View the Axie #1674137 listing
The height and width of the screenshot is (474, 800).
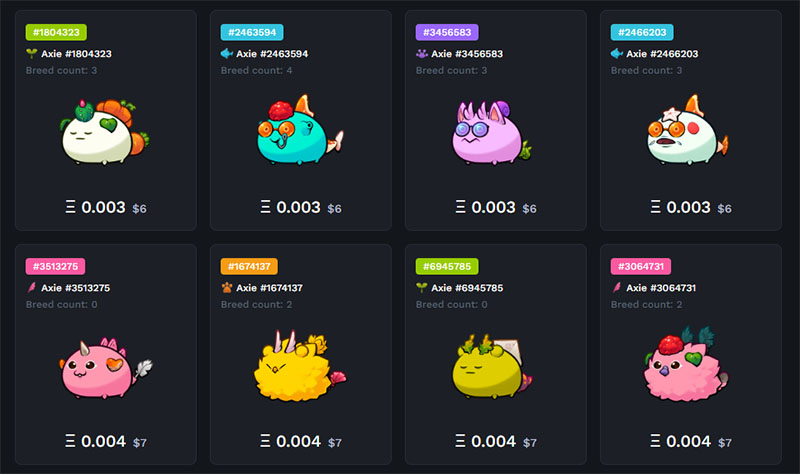click(x=298, y=365)
